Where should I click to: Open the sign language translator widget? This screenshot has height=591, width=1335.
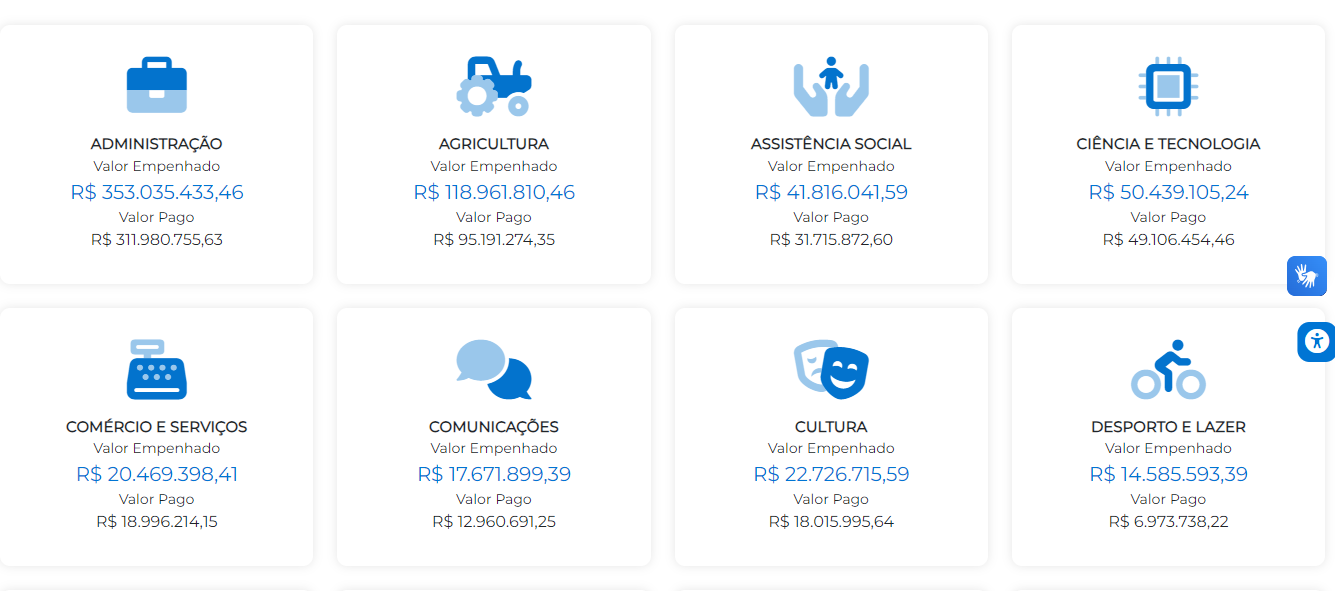[x=1306, y=275]
